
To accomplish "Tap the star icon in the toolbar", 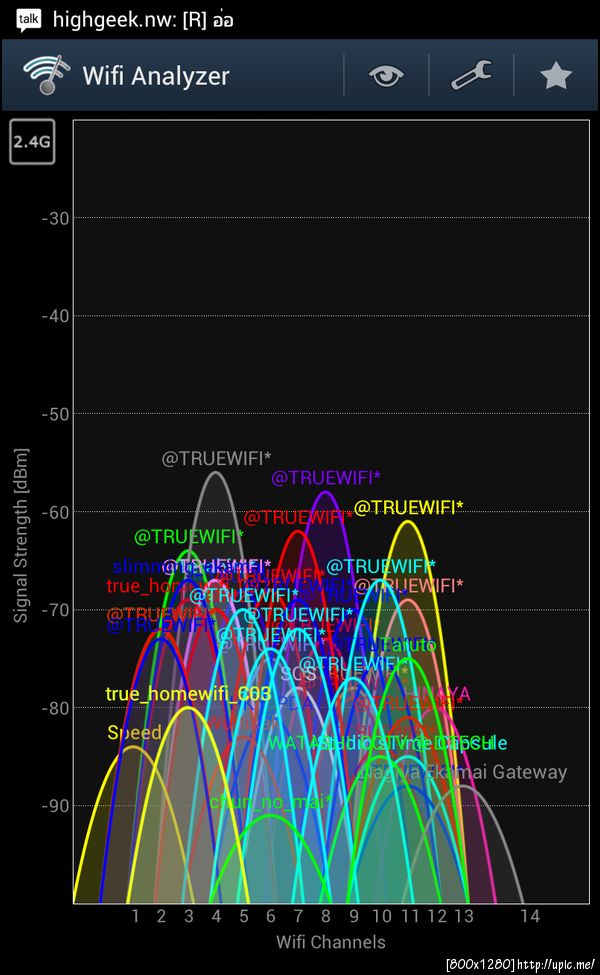I will point(556,76).
